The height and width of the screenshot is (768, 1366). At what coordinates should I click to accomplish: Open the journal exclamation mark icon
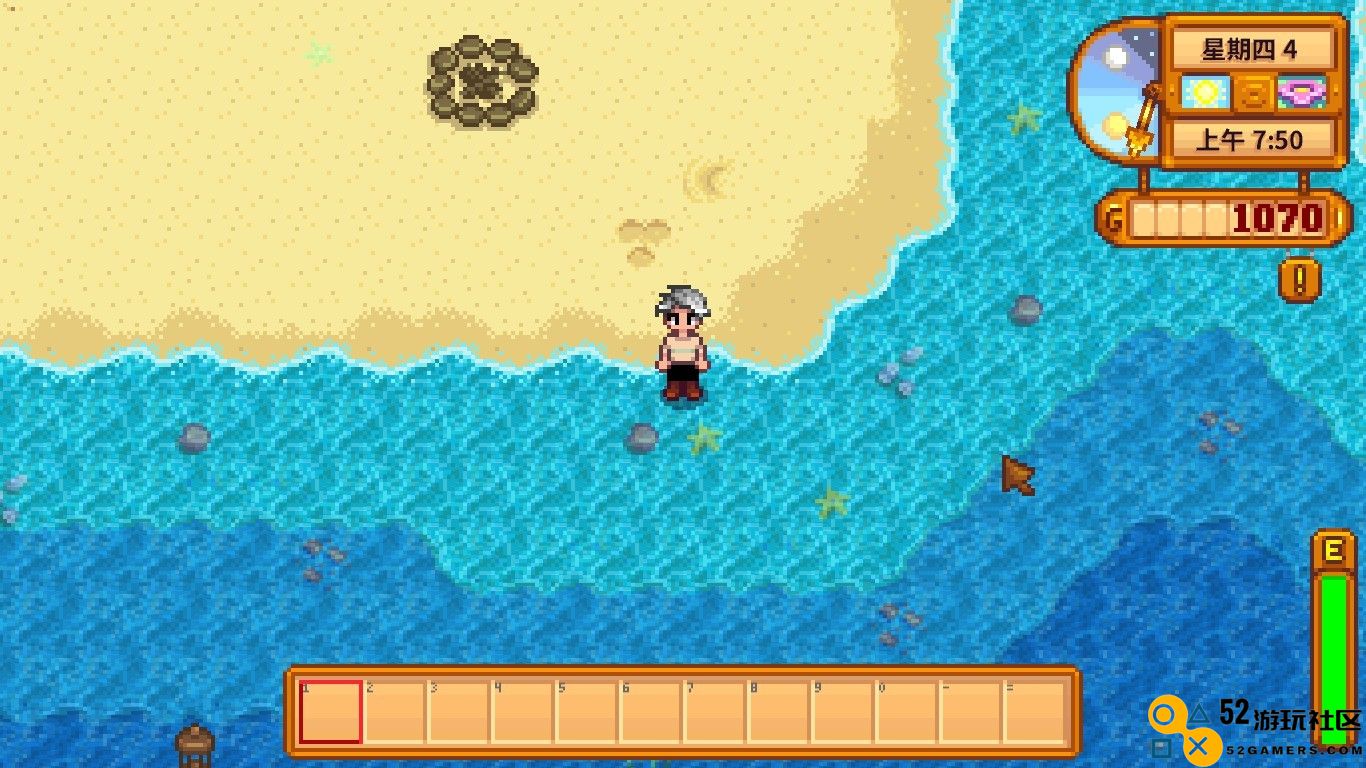pyautogui.click(x=1299, y=280)
